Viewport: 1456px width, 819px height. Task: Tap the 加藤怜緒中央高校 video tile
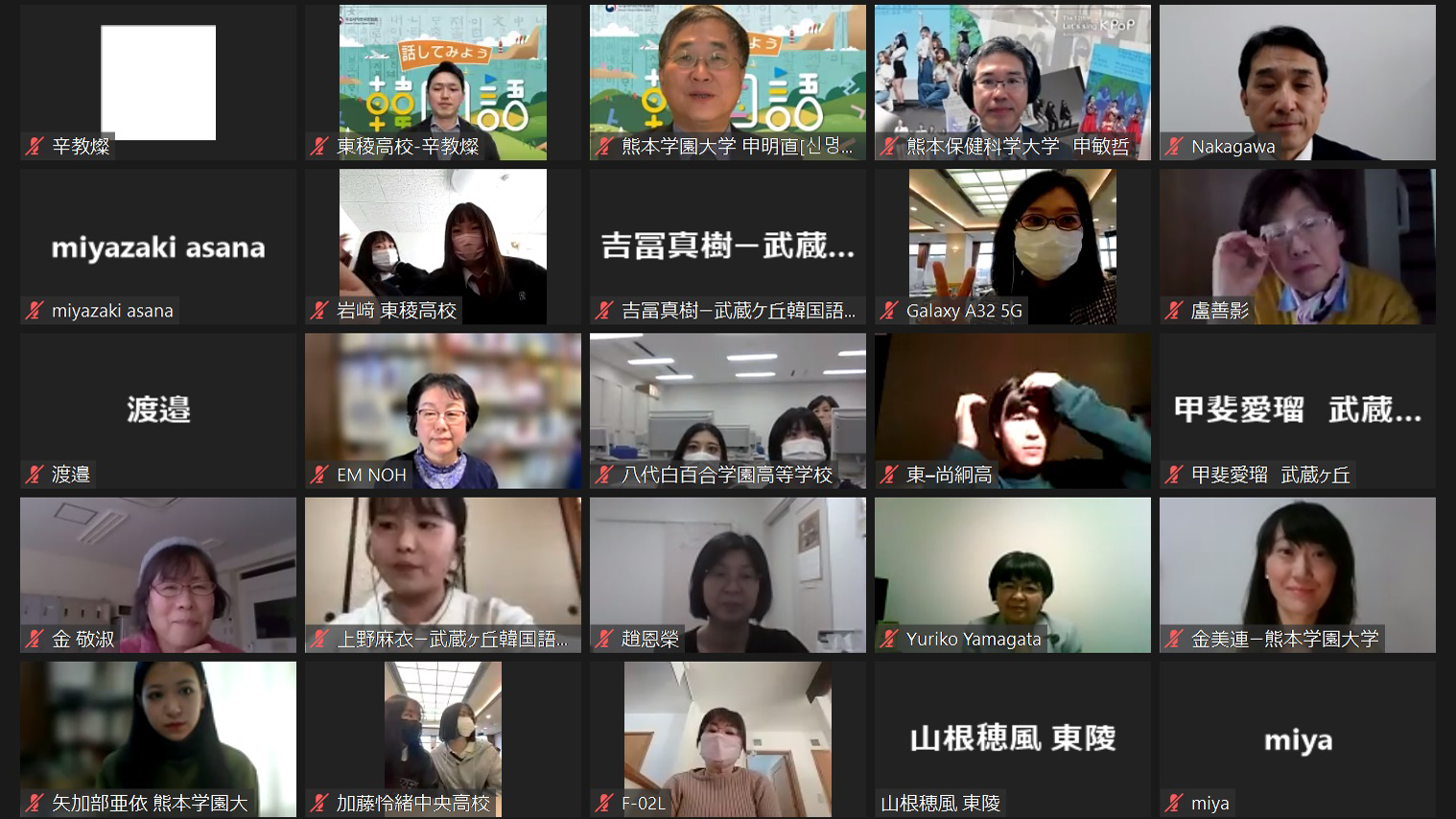442,738
